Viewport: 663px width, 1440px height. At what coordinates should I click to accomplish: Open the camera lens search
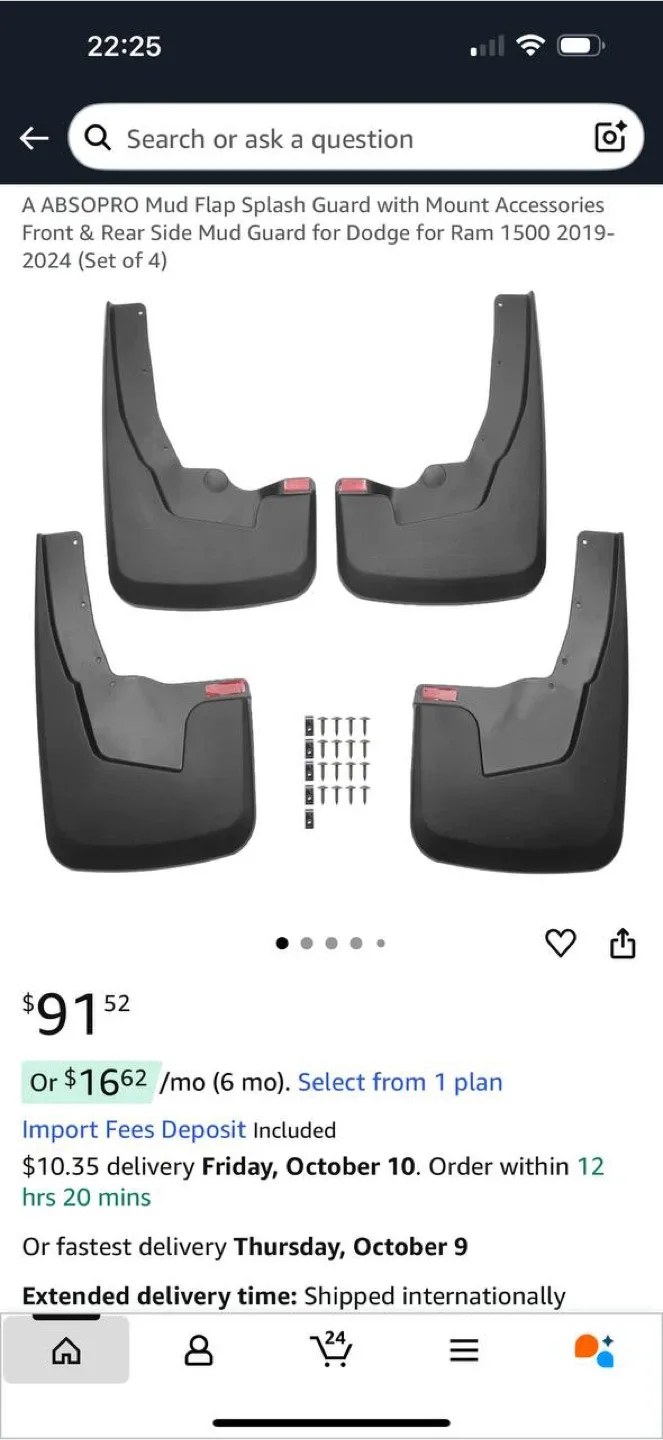[610, 138]
